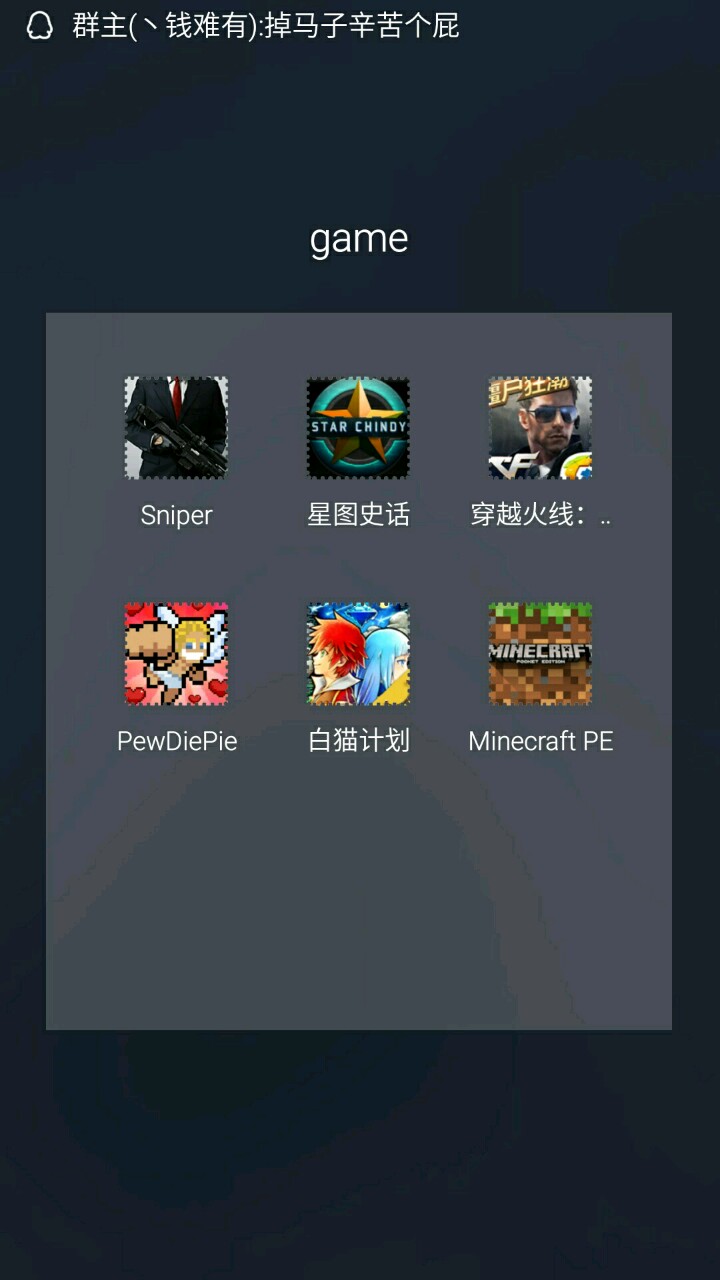Tap the game folder title
Screen dimensions: 720x1280
[359, 239]
